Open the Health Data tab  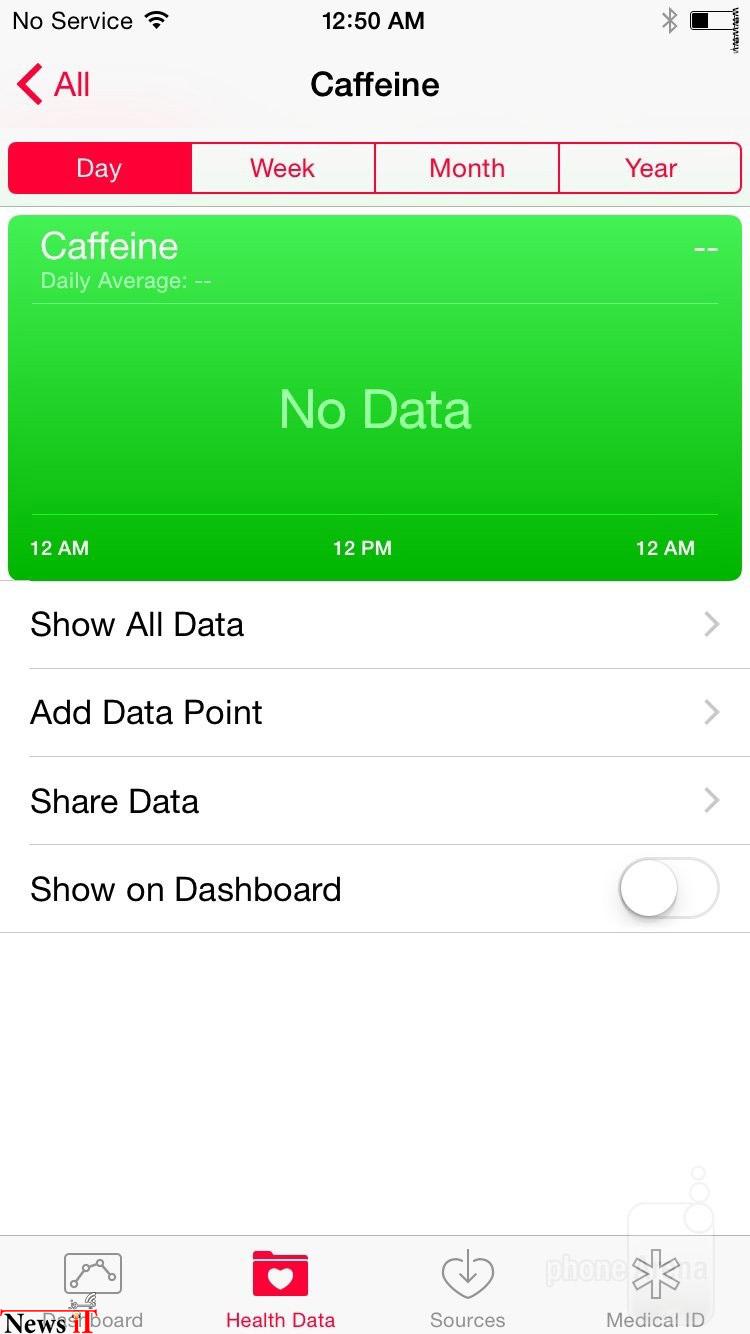pyautogui.click(x=280, y=1290)
